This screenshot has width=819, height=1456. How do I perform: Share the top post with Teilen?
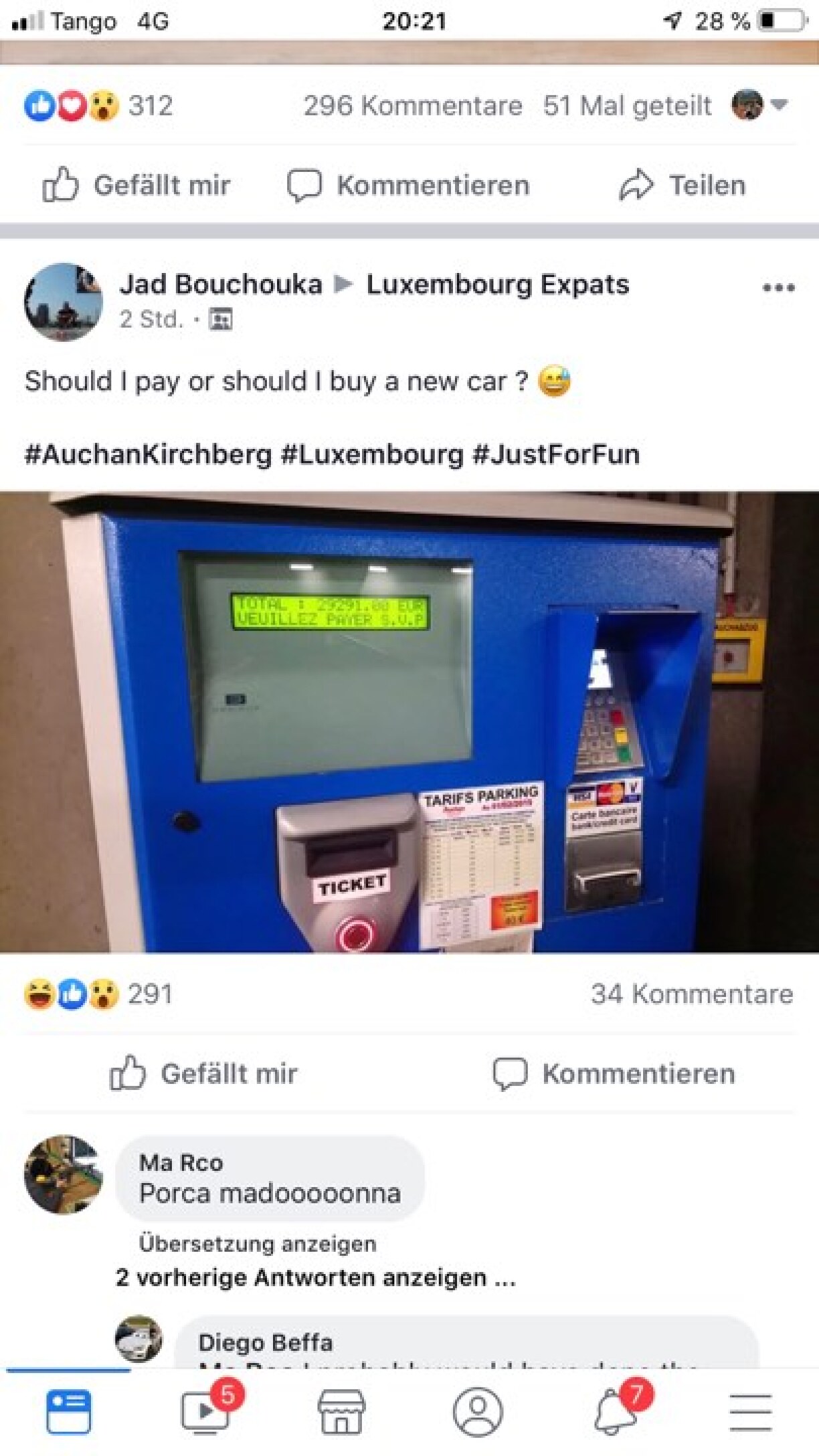click(x=682, y=185)
